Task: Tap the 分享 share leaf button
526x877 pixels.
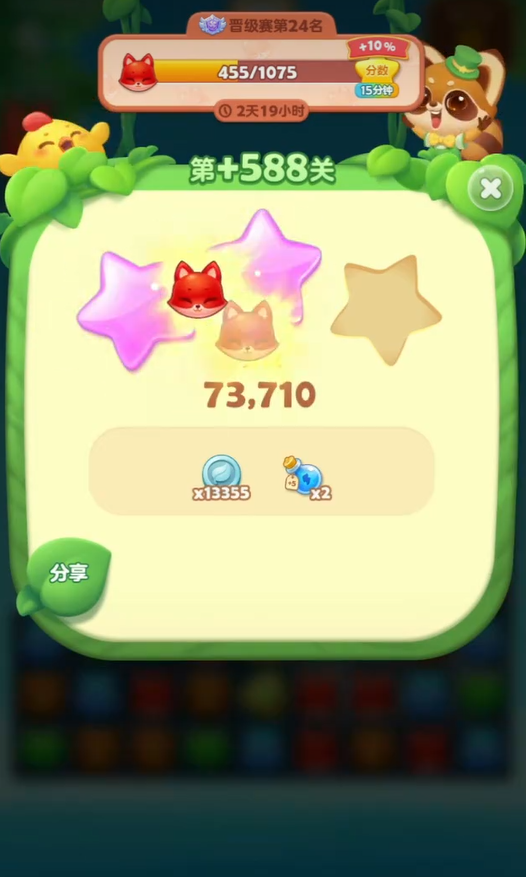Action: pyautogui.click(x=69, y=577)
